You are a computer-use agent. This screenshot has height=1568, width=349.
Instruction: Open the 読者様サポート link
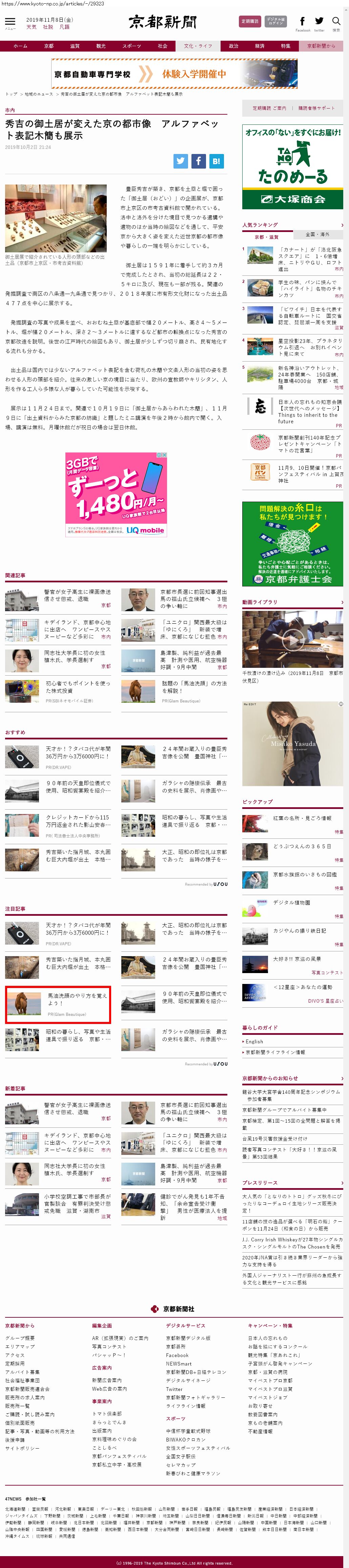point(315,108)
